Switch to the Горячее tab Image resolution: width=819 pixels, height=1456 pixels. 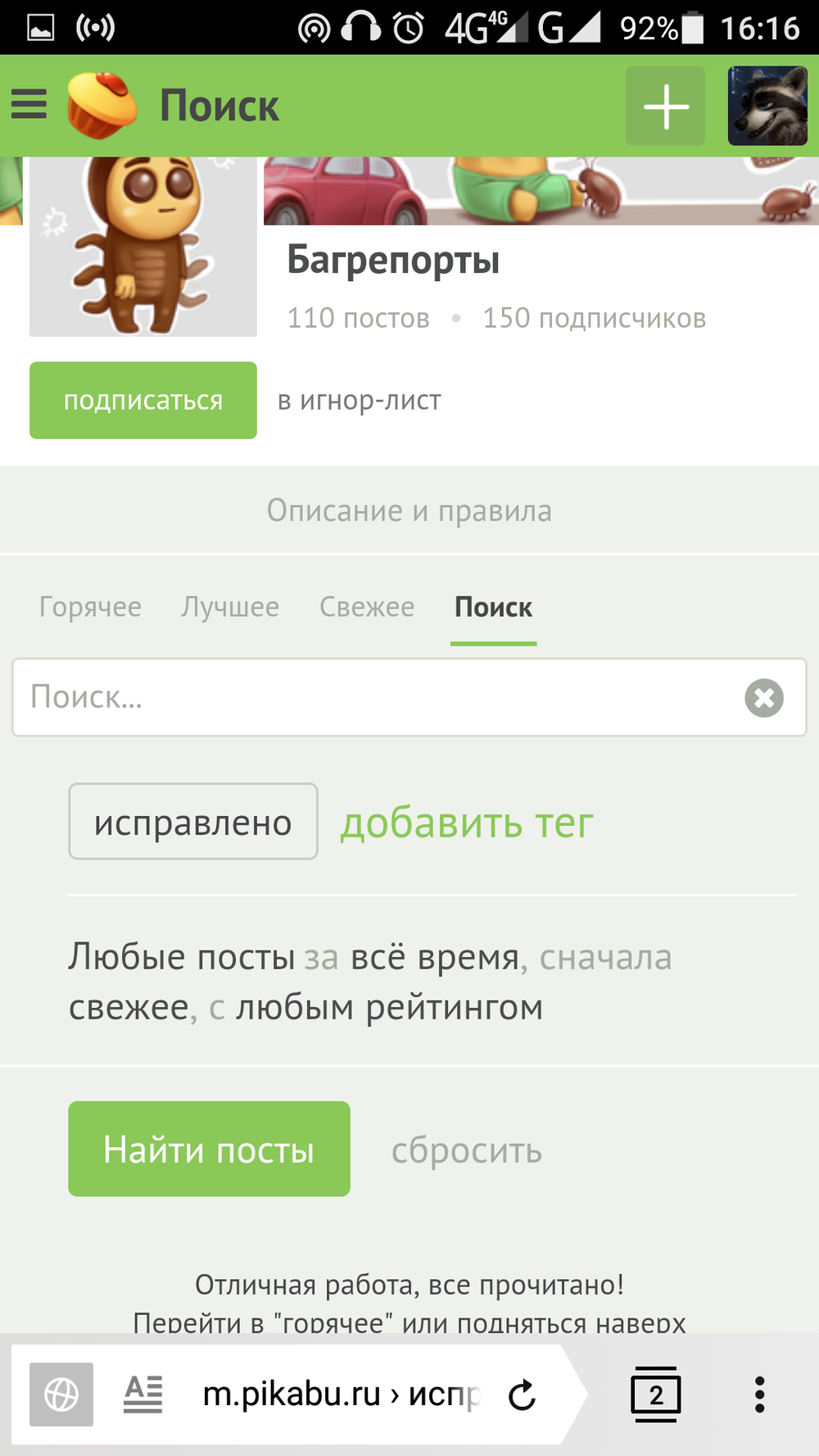click(x=90, y=607)
